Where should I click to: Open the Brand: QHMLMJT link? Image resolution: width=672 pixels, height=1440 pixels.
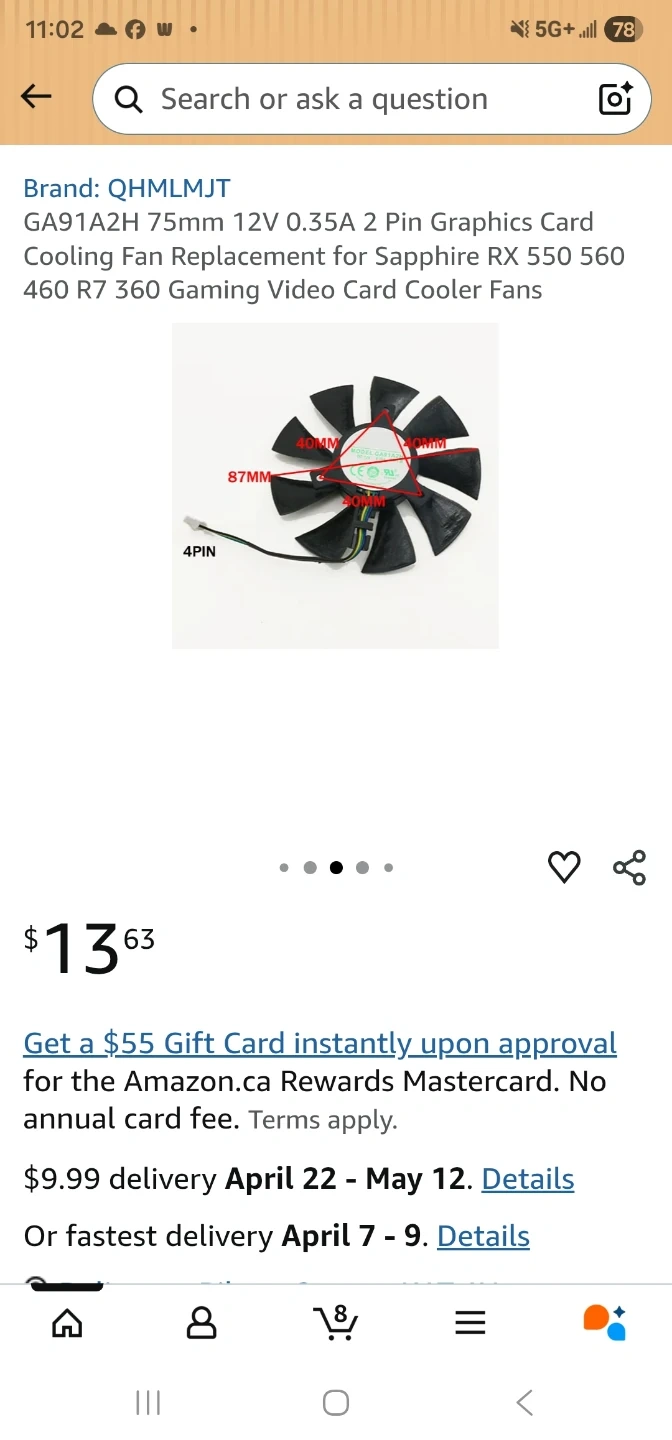pos(127,188)
